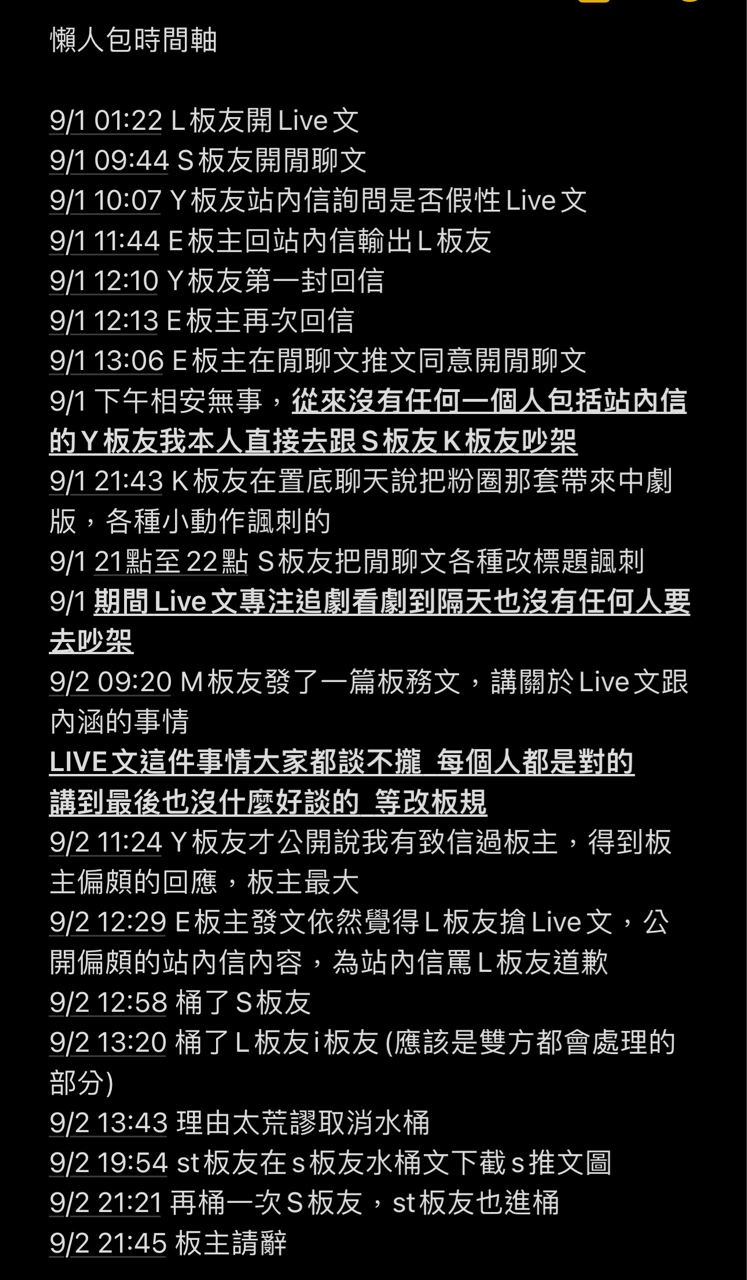Tap the 9/2 13:43 date link

pos(109,1122)
